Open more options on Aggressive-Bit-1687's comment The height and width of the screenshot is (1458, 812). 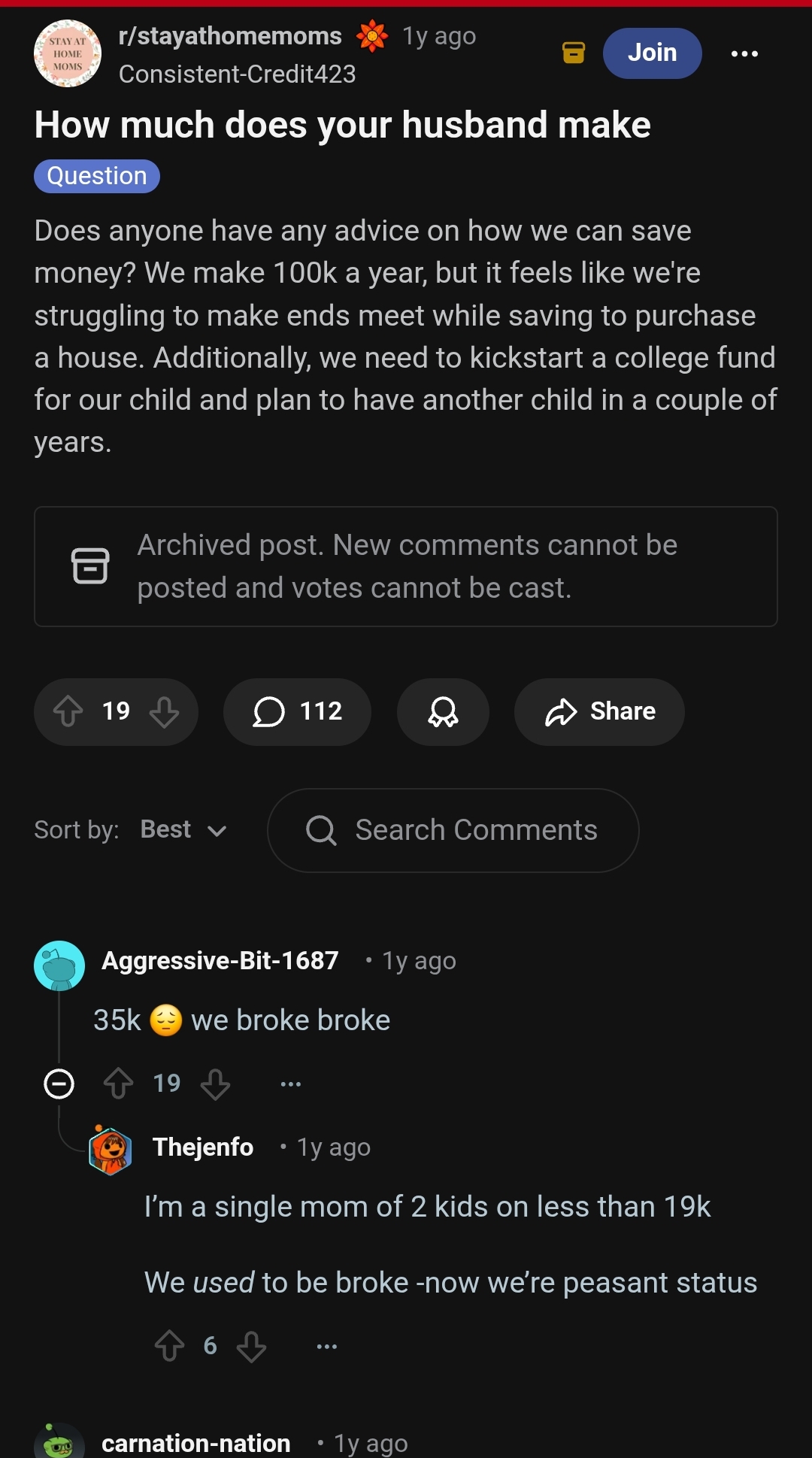(290, 1084)
